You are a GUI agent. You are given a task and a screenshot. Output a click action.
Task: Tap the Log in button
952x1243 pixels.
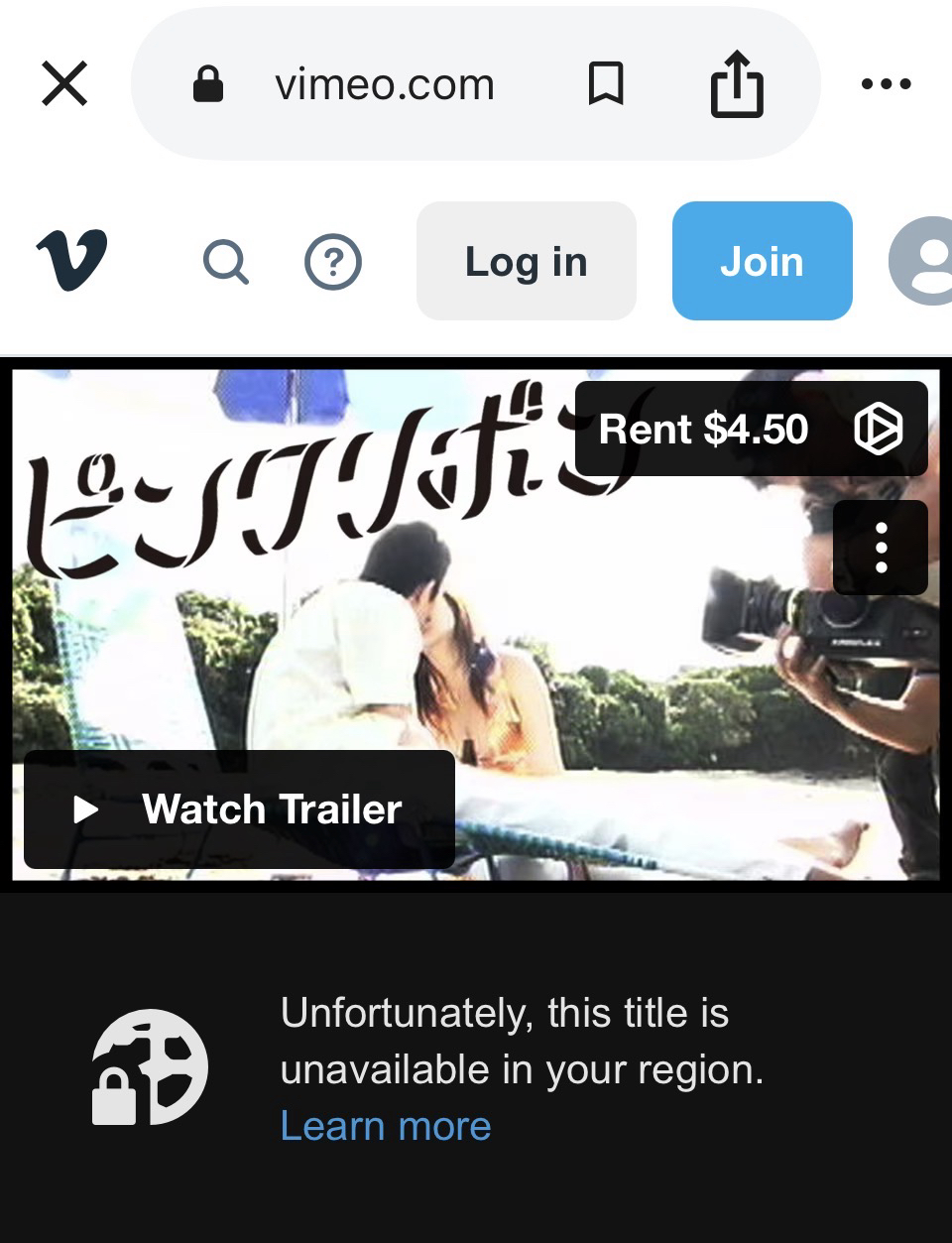526,262
